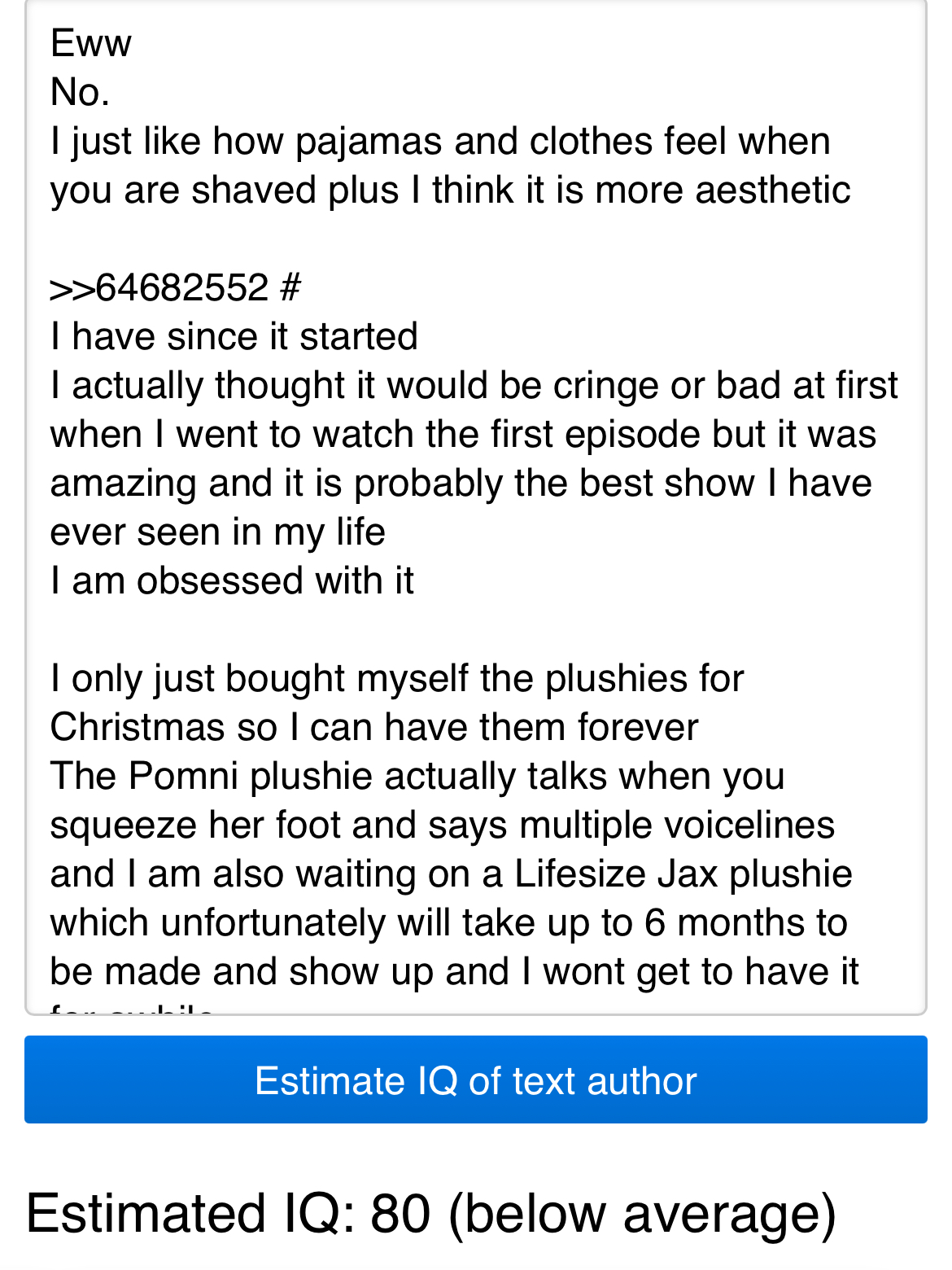Image resolution: width=952 pixels, height=1270 pixels.
Task: Tap Estimate IQ of text author button
Action: [476, 1079]
